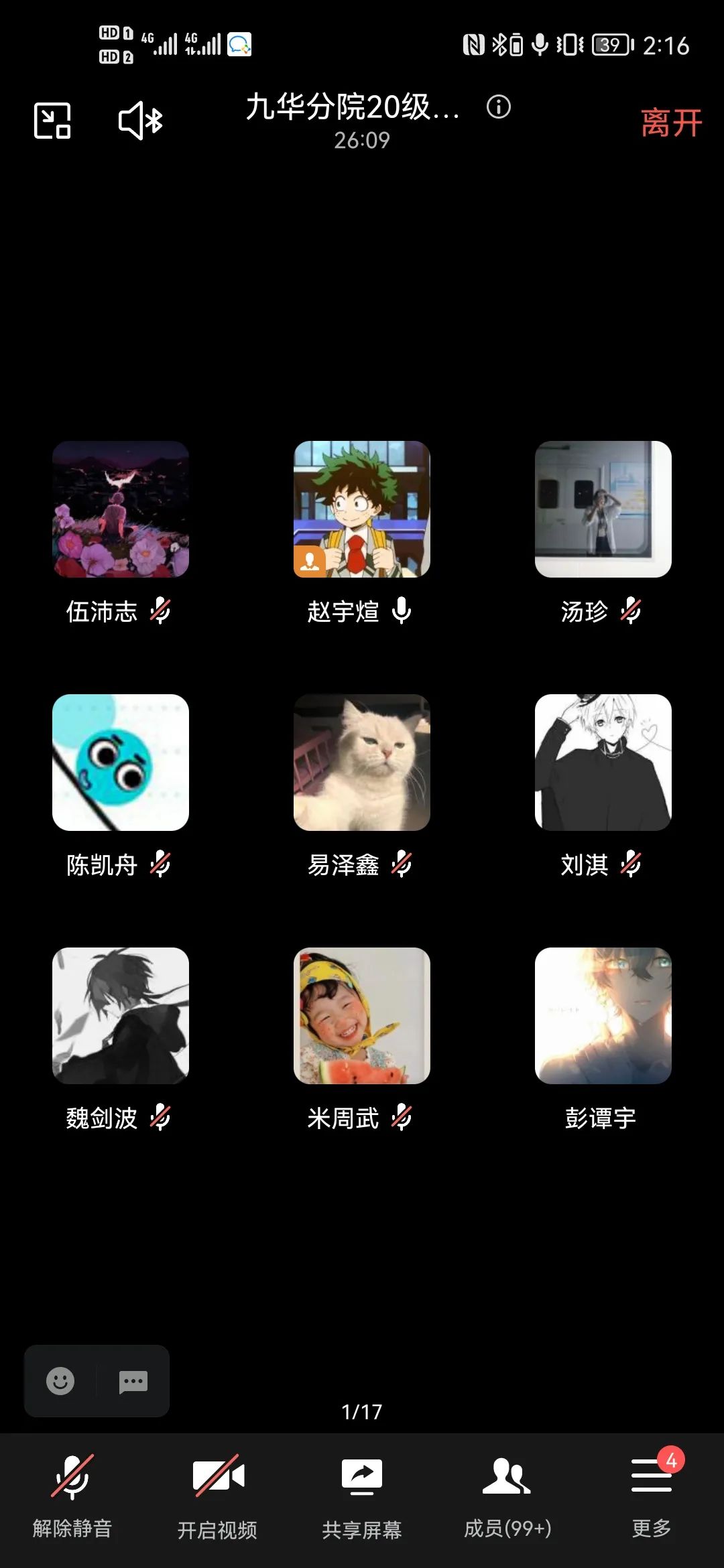Open 魏剑波's participant tile
Image resolution: width=724 pixels, height=1568 pixels.
click(x=121, y=1016)
